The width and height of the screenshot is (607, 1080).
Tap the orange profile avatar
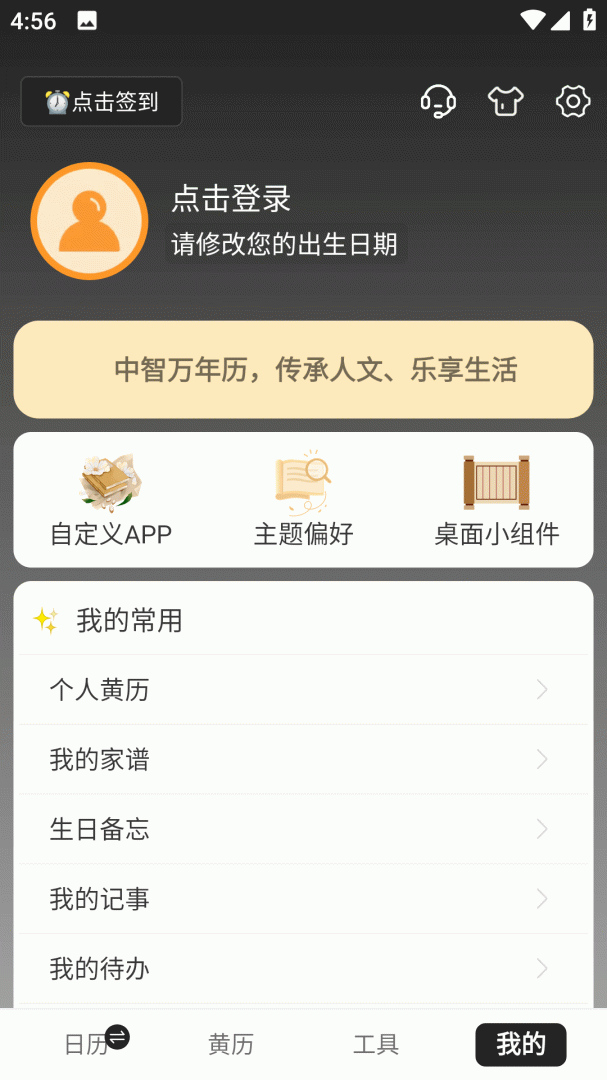click(x=89, y=221)
